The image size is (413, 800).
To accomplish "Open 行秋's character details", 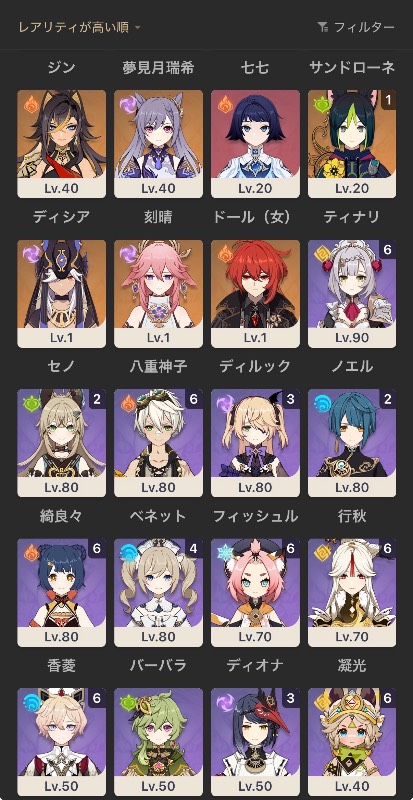I will point(352,443).
